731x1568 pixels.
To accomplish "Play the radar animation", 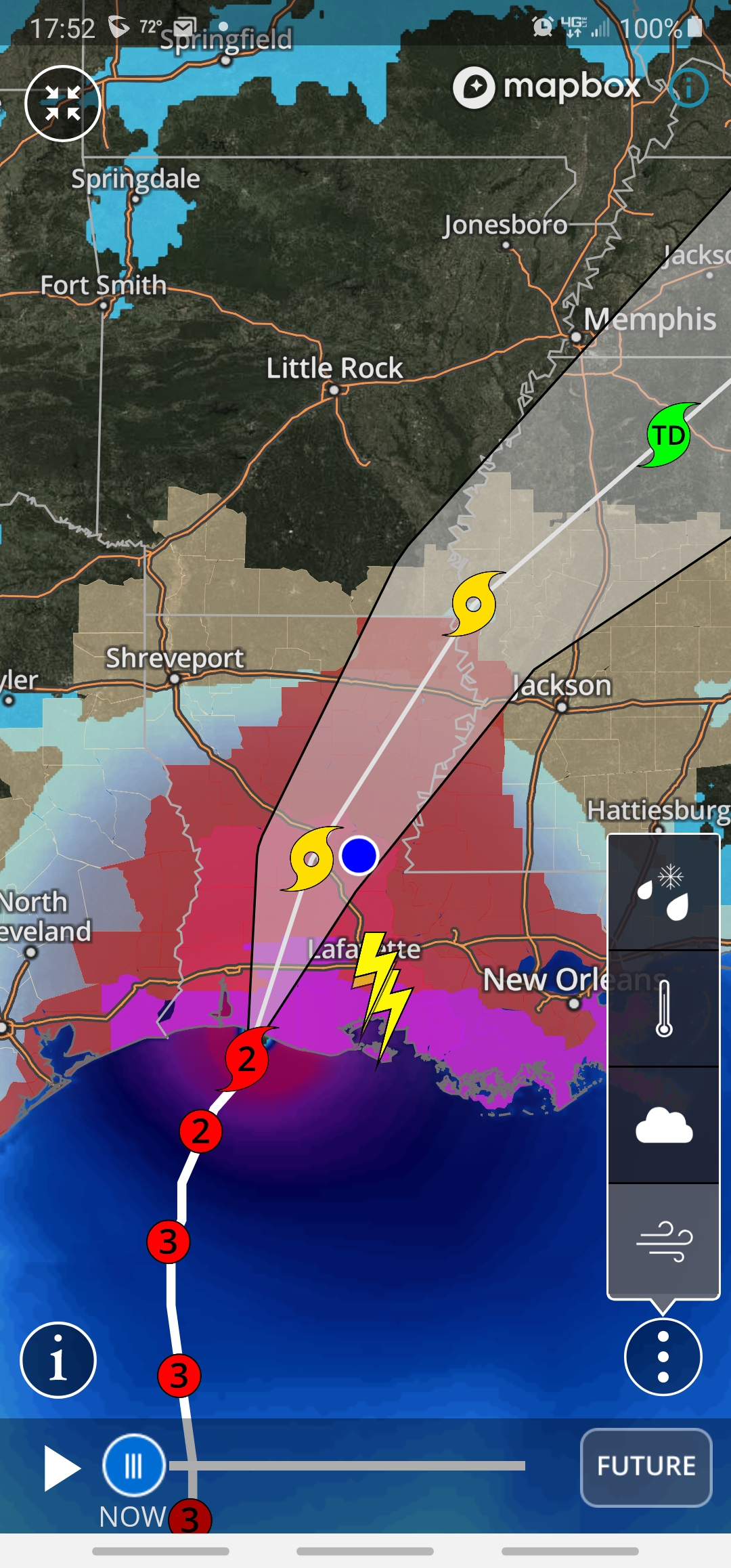I will pos(62,1468).
